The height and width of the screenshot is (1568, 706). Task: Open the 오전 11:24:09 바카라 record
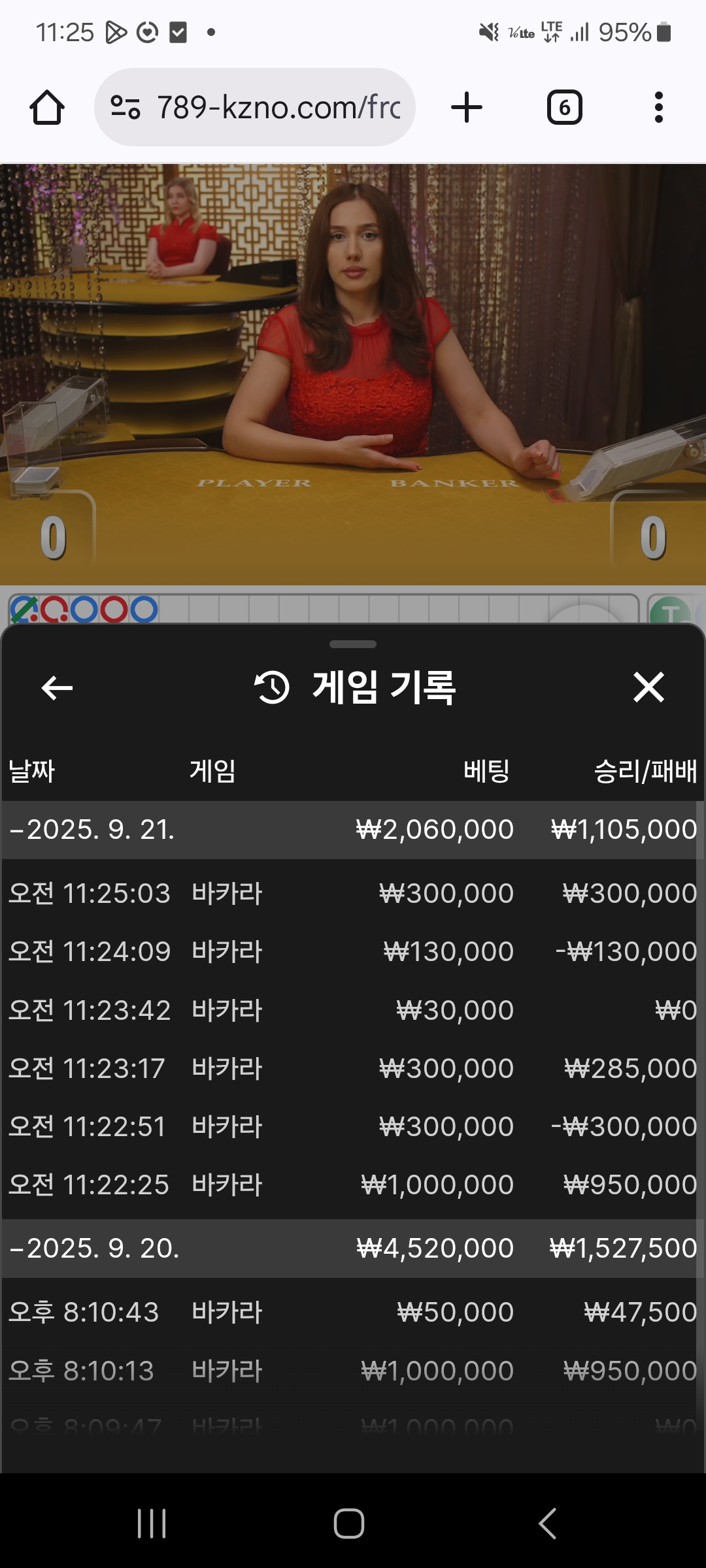point(352,951)
